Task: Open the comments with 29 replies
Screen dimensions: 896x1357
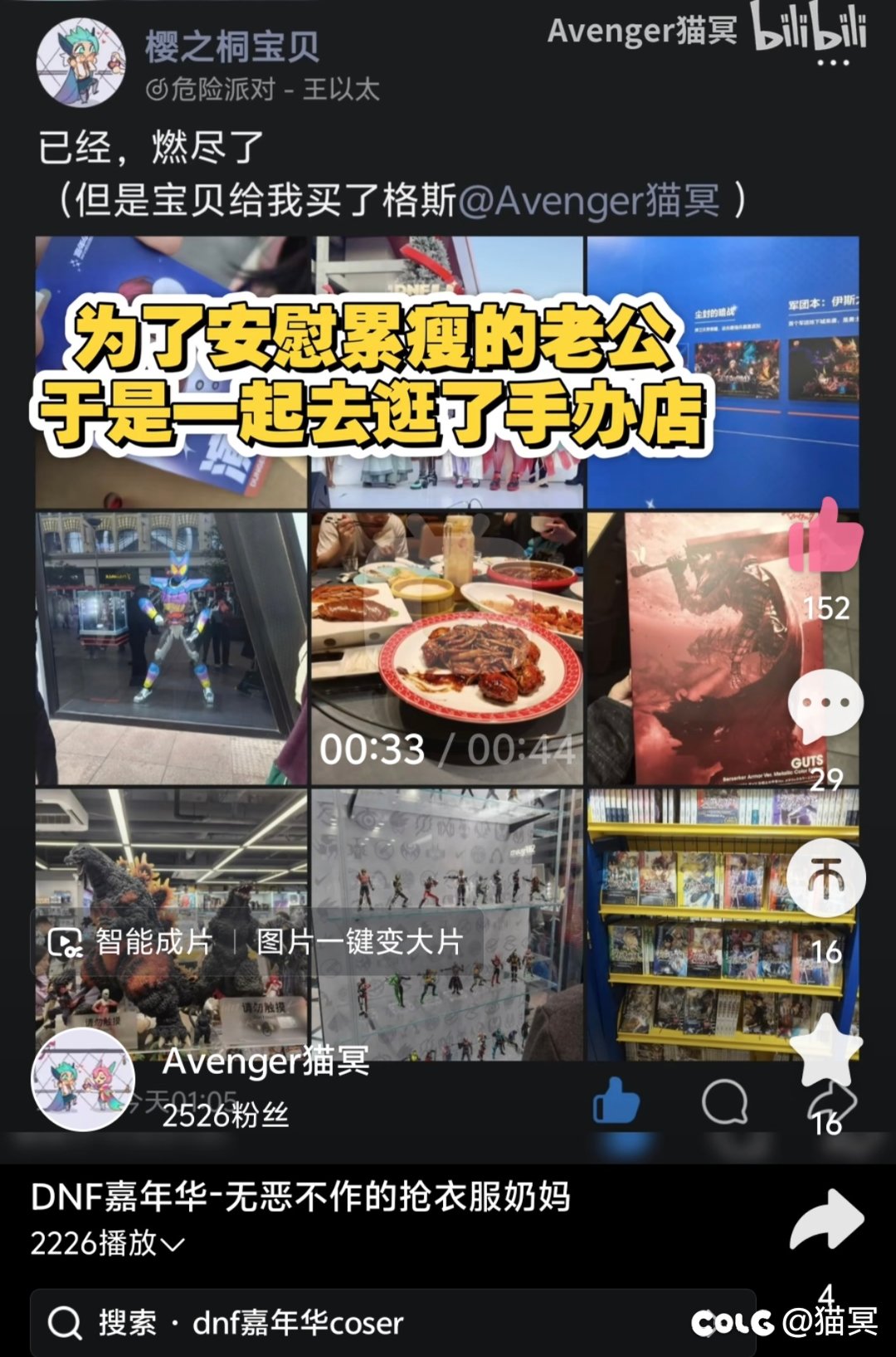Action: 825,706
